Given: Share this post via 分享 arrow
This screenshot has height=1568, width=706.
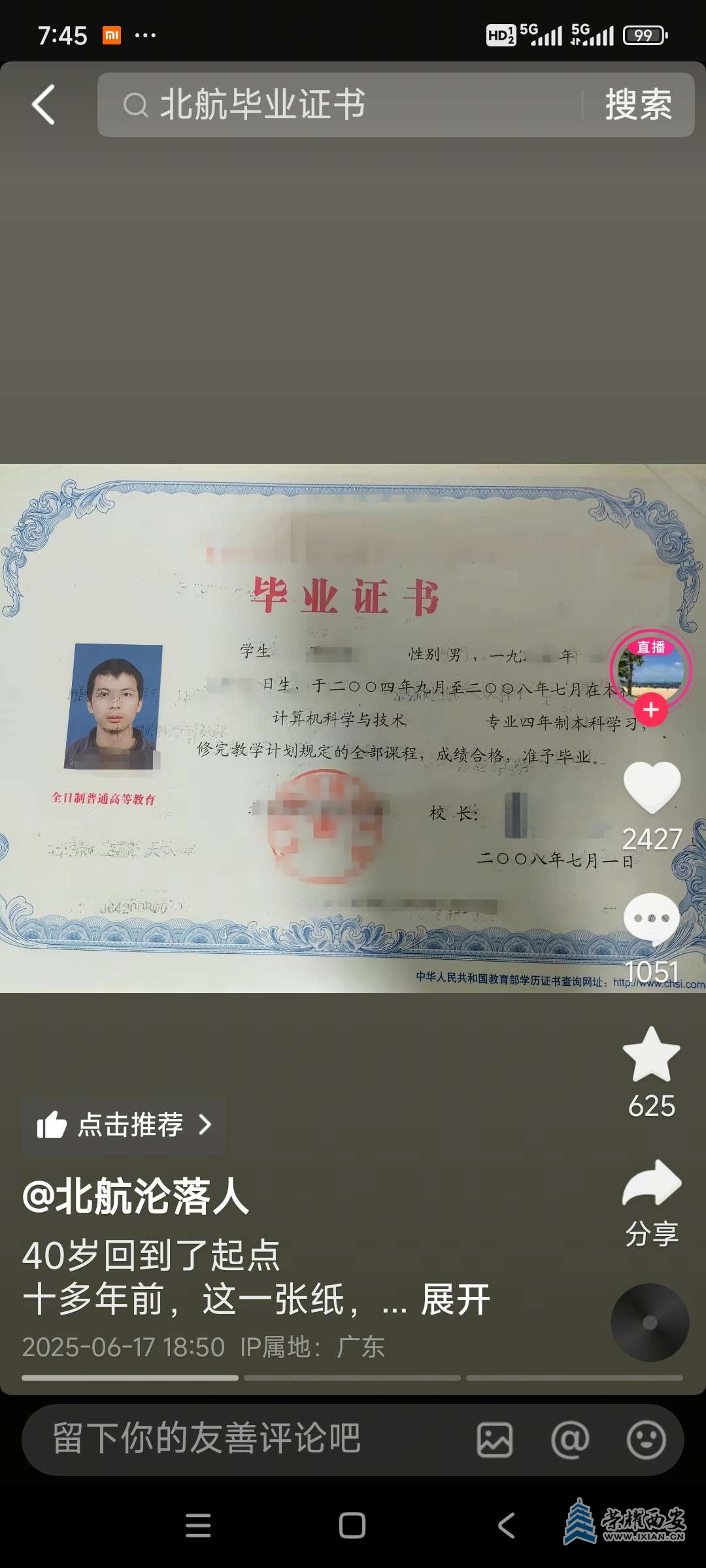Looking at the screenshot, I should (652, 1184).
